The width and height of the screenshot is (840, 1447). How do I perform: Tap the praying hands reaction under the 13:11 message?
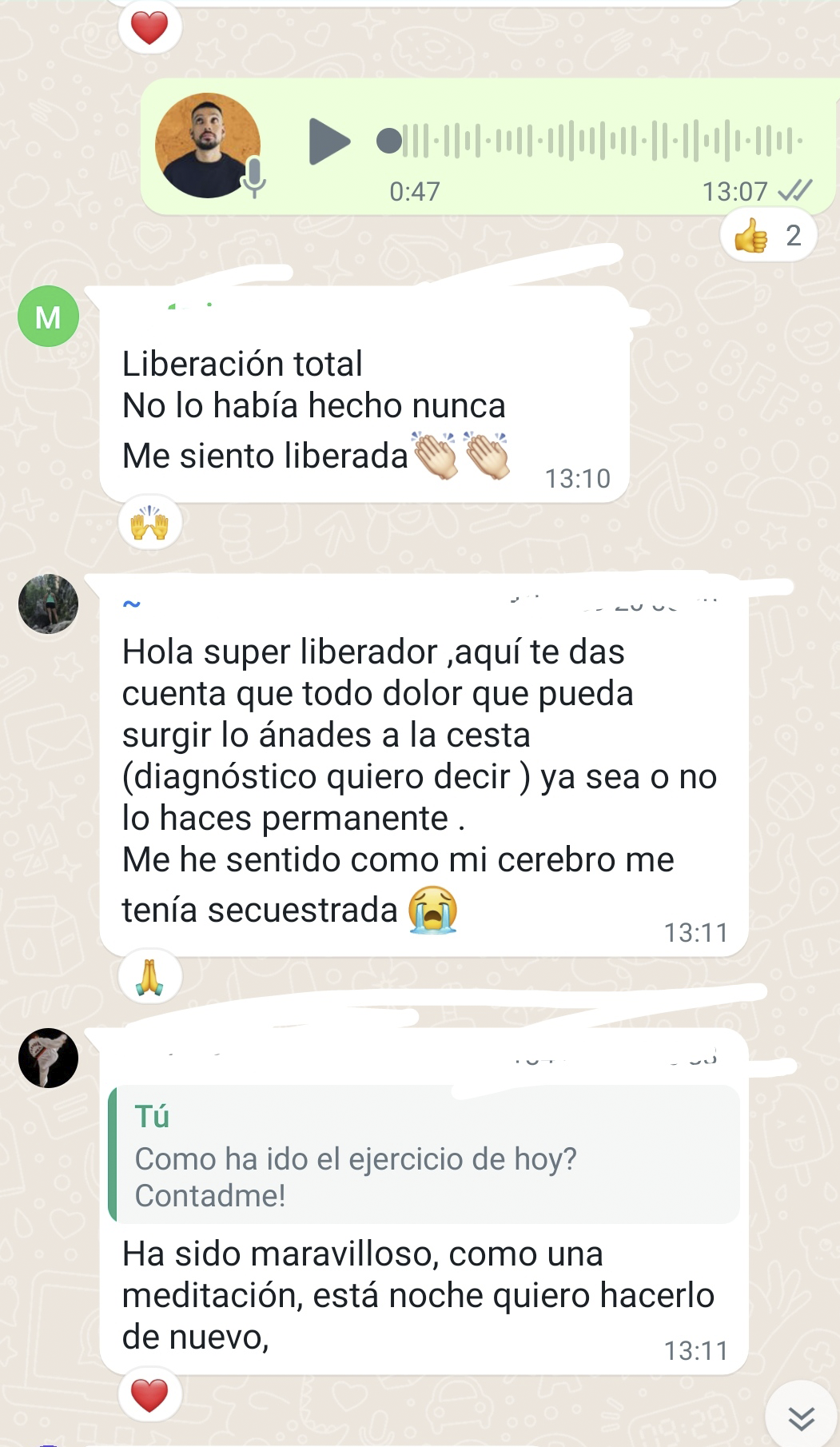[149, 978]
